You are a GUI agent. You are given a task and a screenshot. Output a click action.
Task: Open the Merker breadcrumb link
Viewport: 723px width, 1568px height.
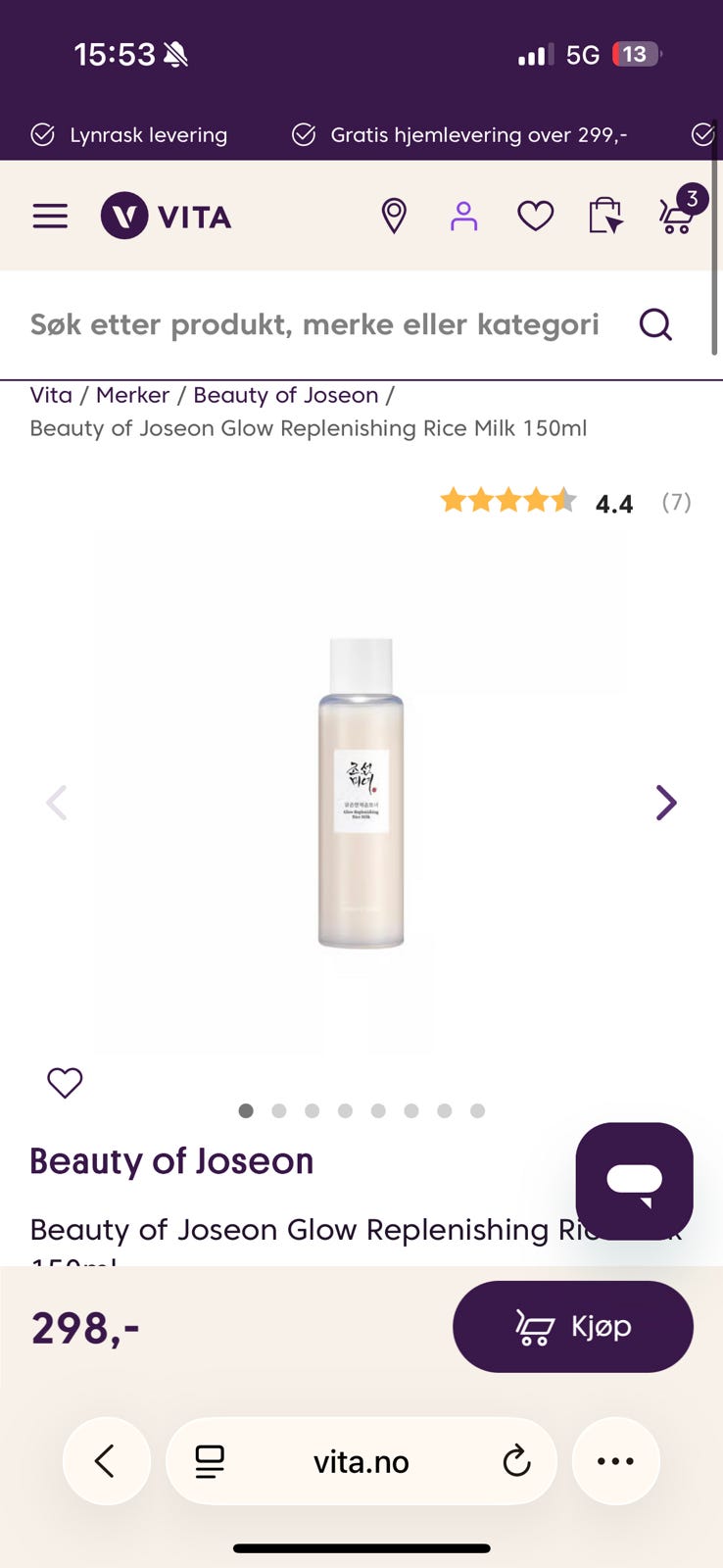(x=132, y=395)
